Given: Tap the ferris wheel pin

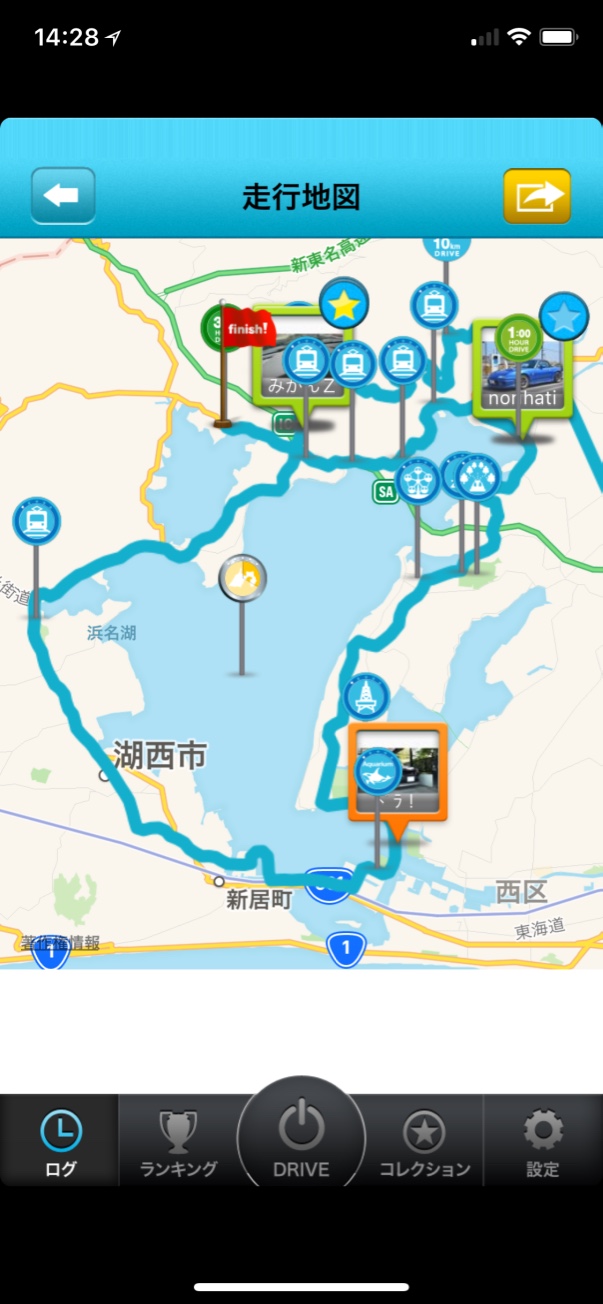Looking at the screenshot, I should pyautogui.click(x=418, y=481).
